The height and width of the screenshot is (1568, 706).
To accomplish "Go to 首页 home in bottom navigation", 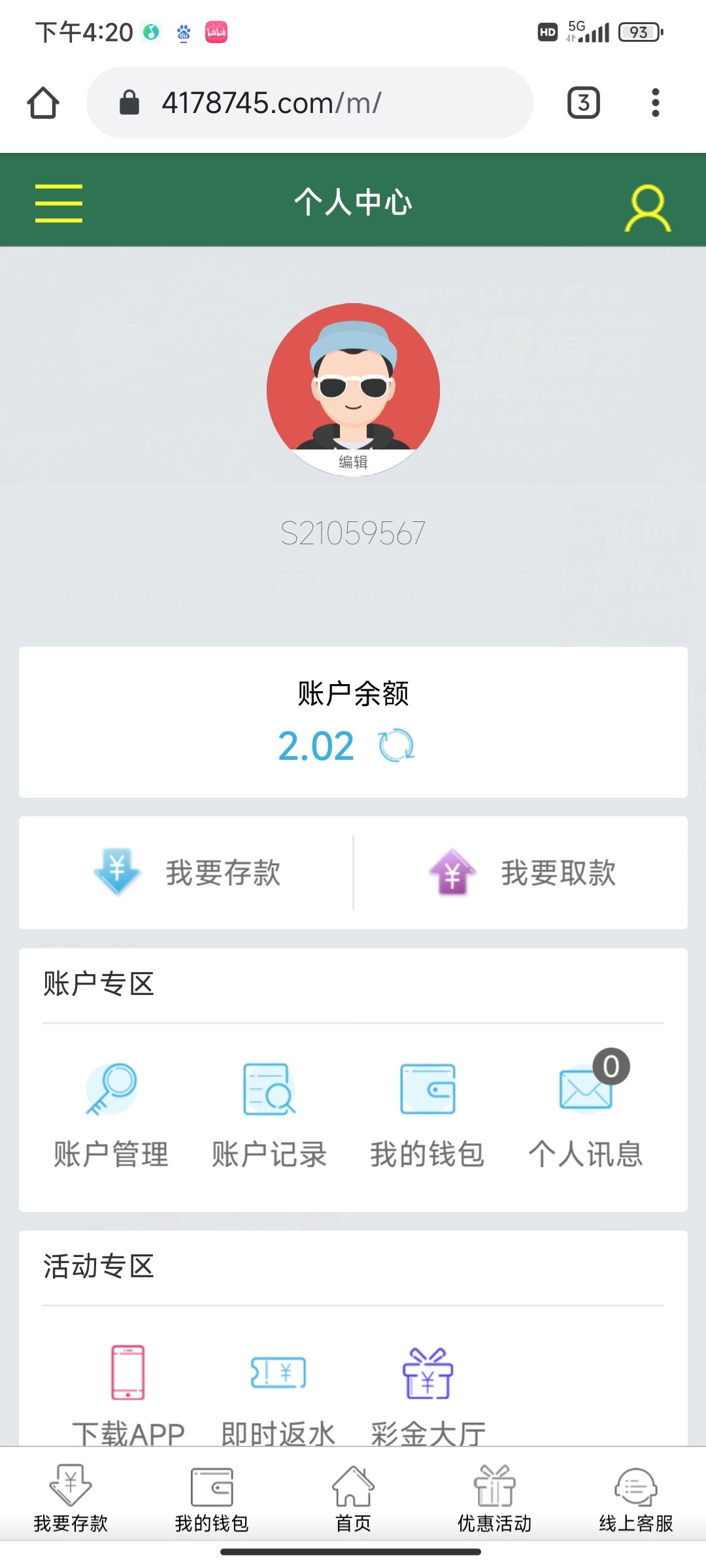I will [x=353, y=1496].
